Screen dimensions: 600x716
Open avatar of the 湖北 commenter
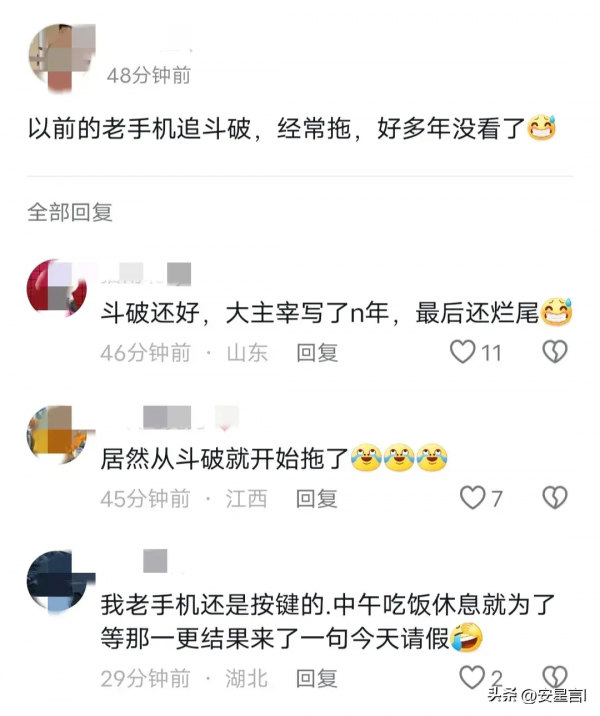tap(57, 580)
